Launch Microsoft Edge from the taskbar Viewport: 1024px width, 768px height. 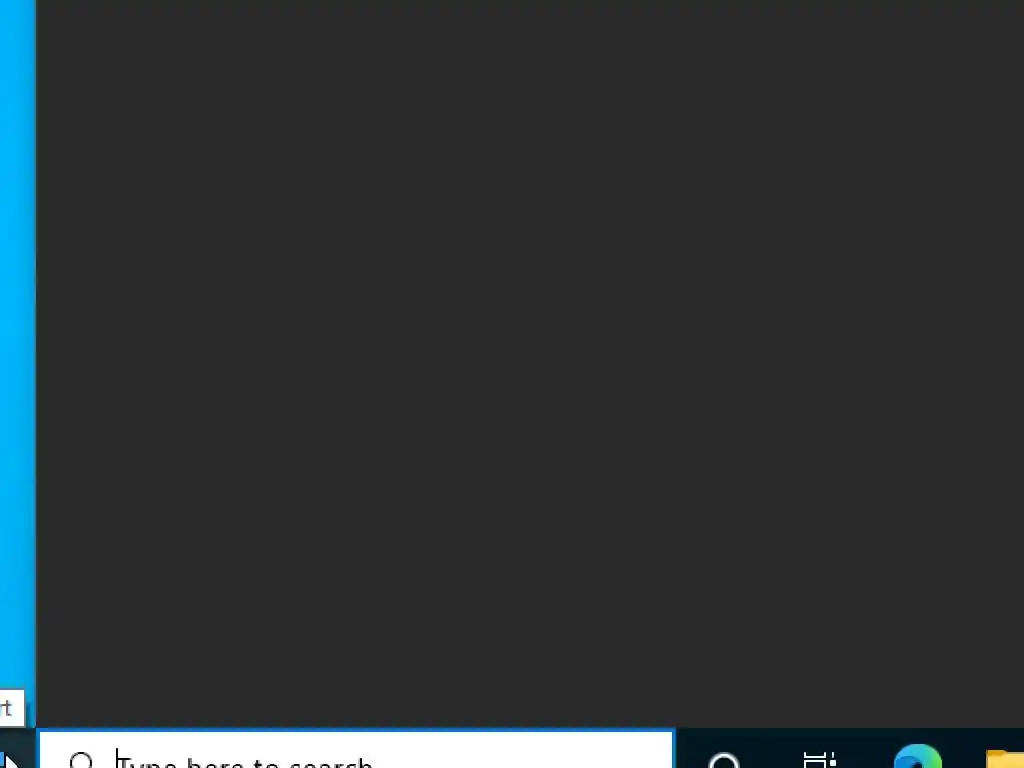point(917,758)
